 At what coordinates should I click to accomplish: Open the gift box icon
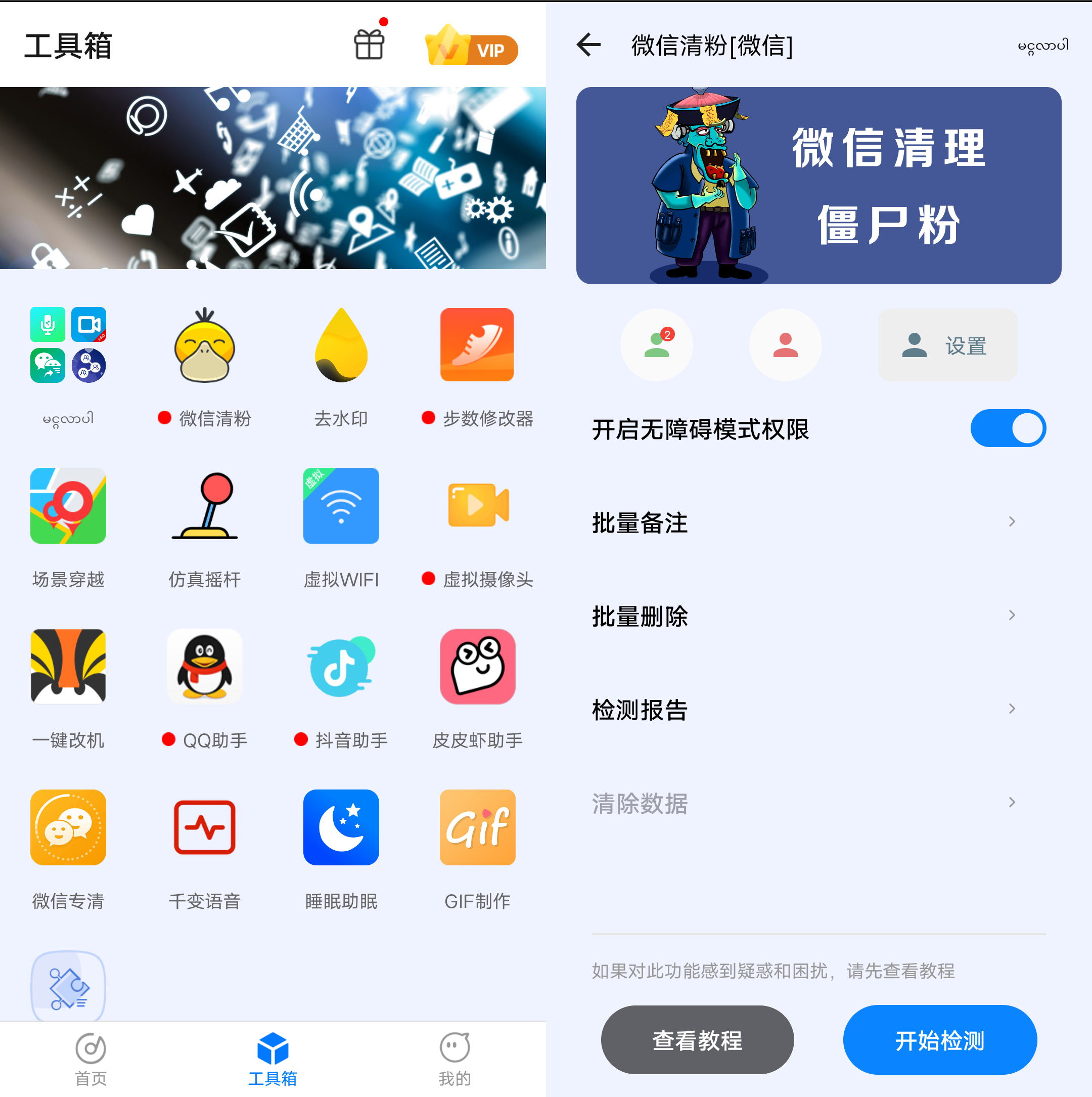pyautogui.click(x=369, y=46)
